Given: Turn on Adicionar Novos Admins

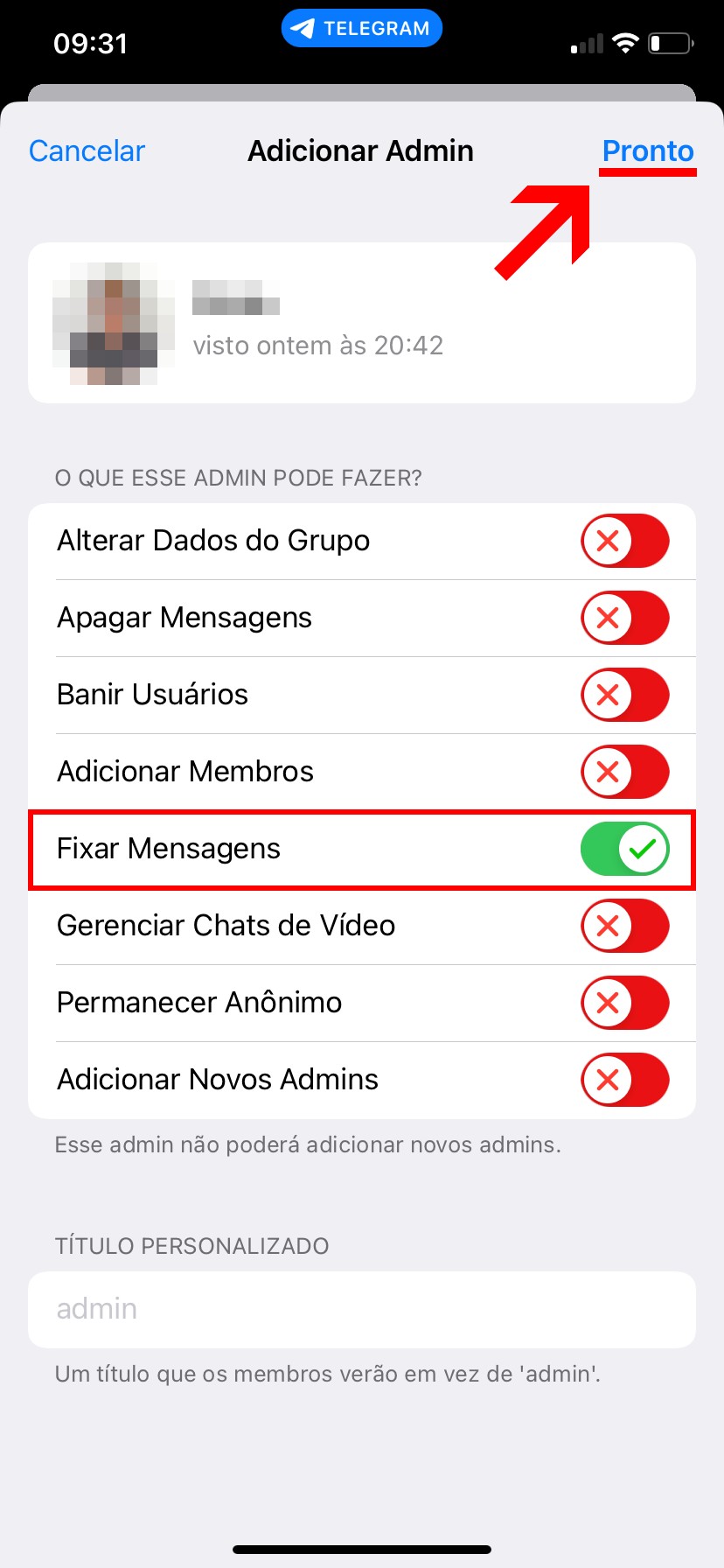Looking at the screenshot, I should [x=624, y=1080].
